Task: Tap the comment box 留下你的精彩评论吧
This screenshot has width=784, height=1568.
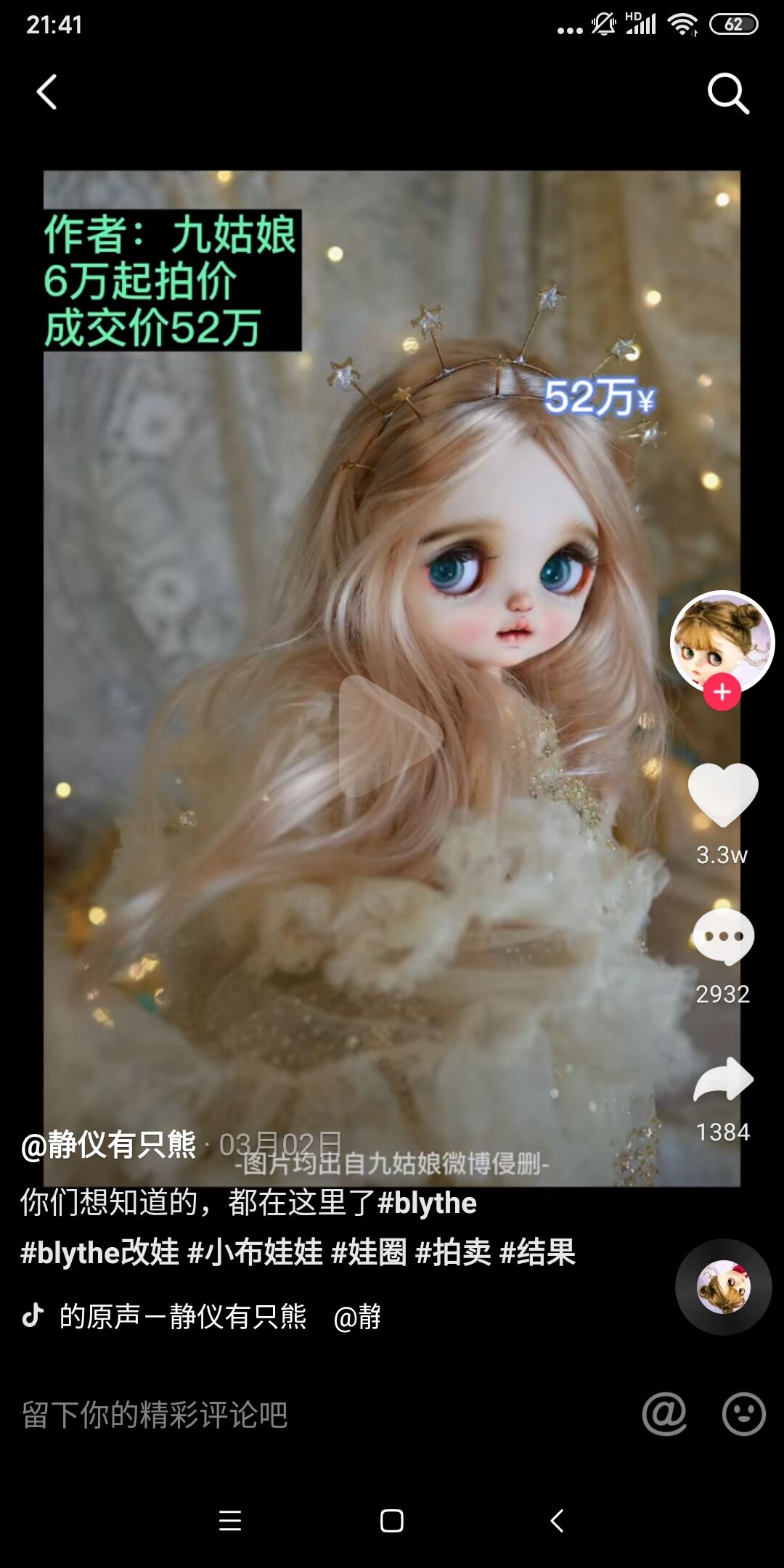Action: 290,1415
